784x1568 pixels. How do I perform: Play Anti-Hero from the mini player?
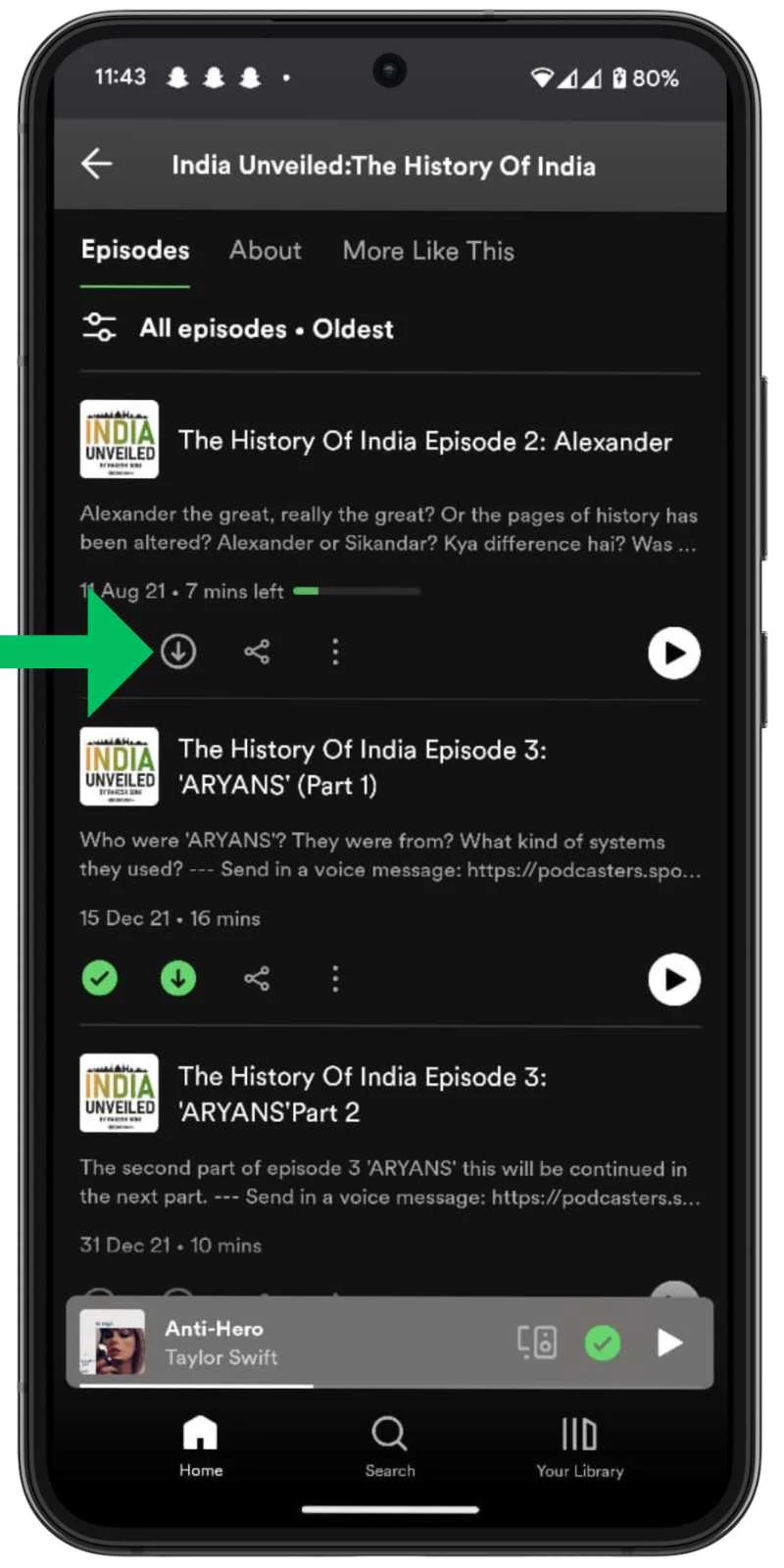pyautogui.click(x=669, y=1342)
